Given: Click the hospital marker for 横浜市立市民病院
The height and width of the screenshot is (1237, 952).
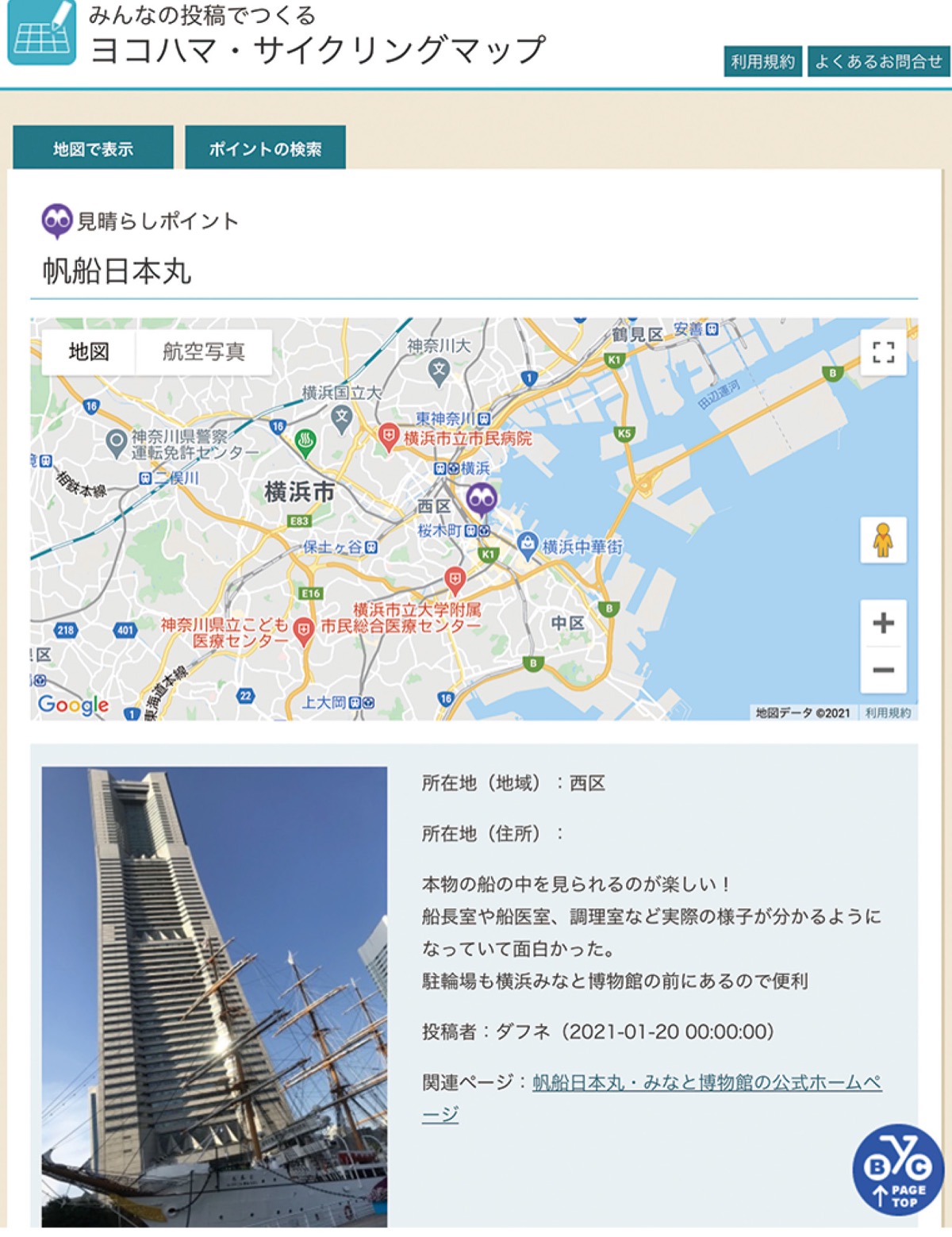Looking at the screenshot, I should click(390, 434).
